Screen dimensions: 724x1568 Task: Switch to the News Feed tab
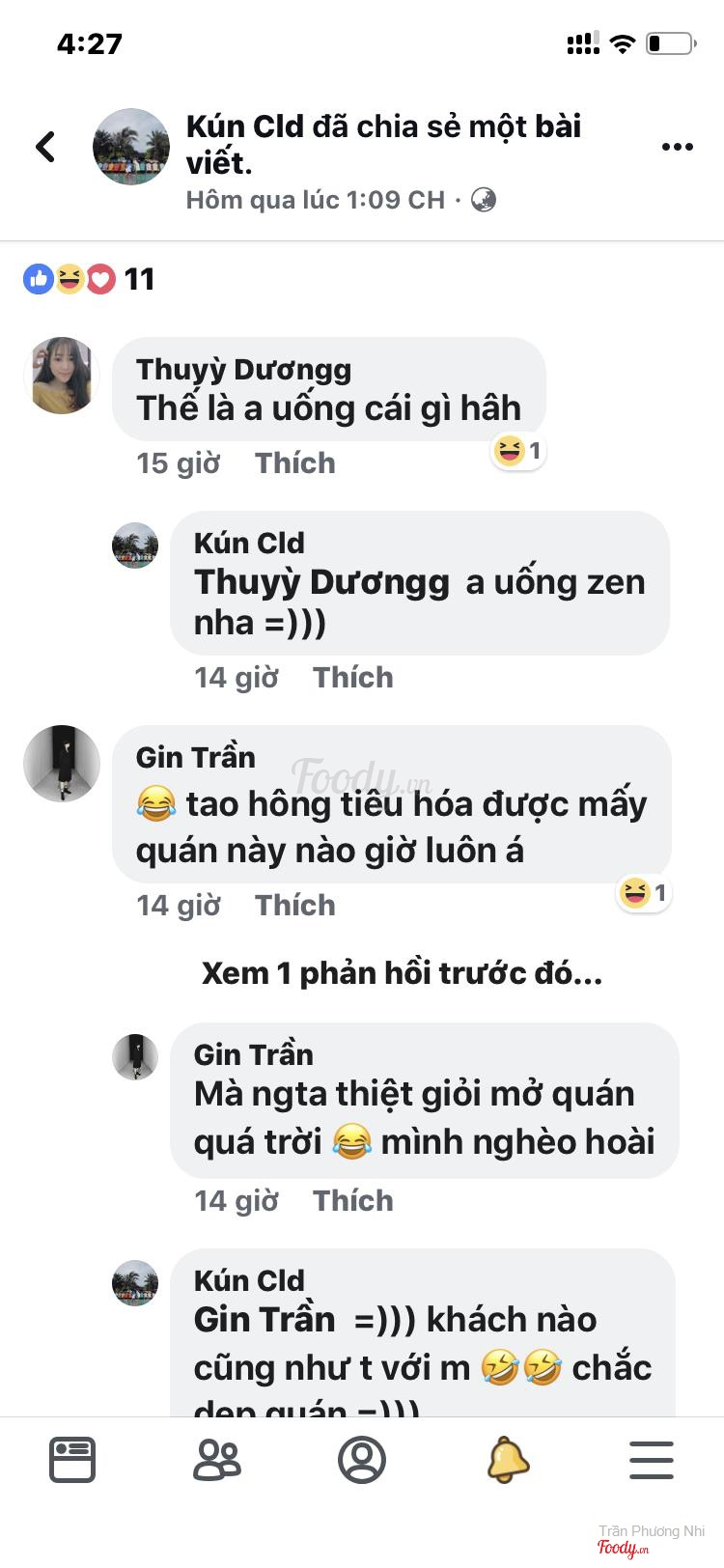pos(72,1459)
